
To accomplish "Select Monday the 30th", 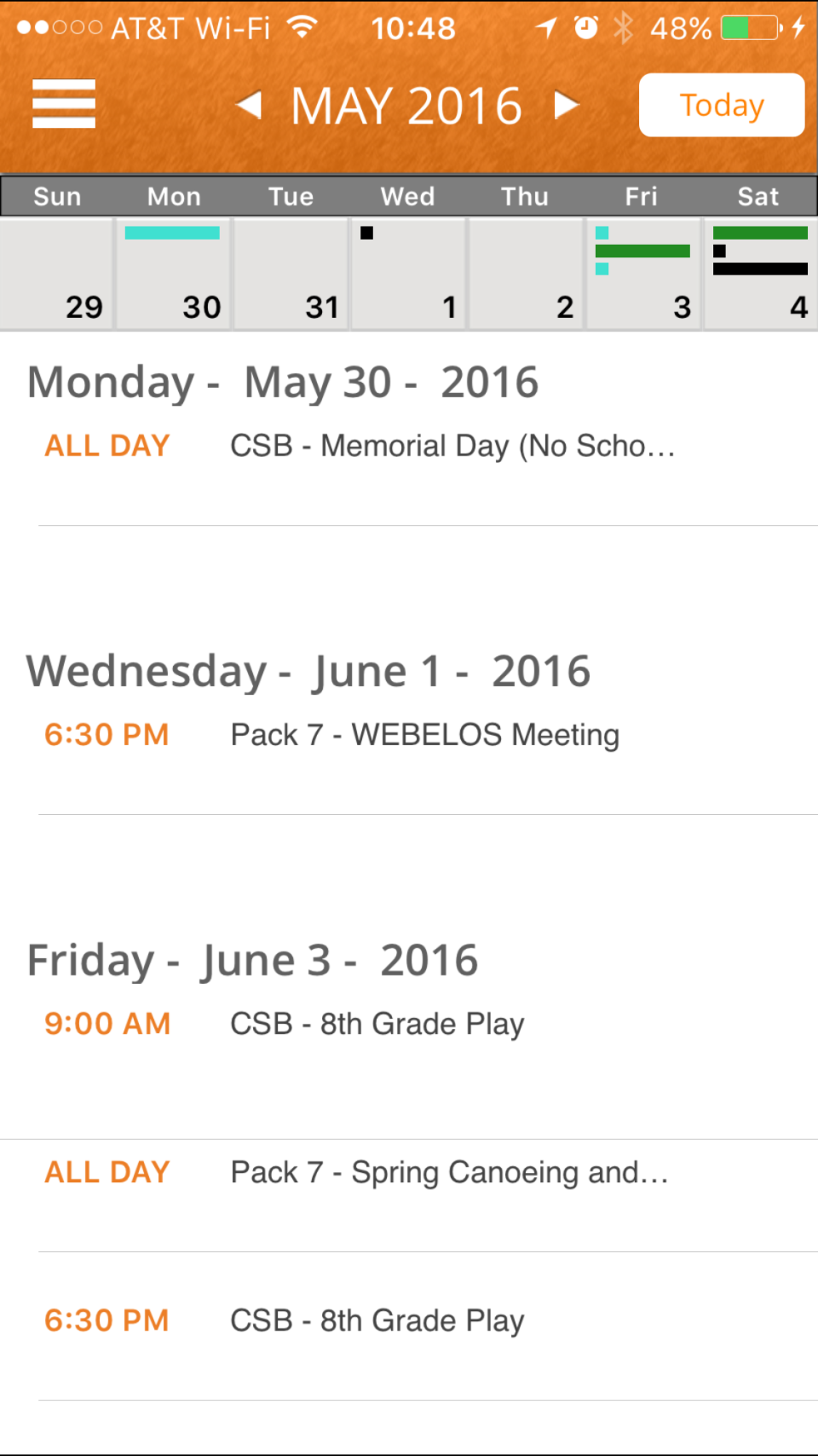I will (174, 274).
